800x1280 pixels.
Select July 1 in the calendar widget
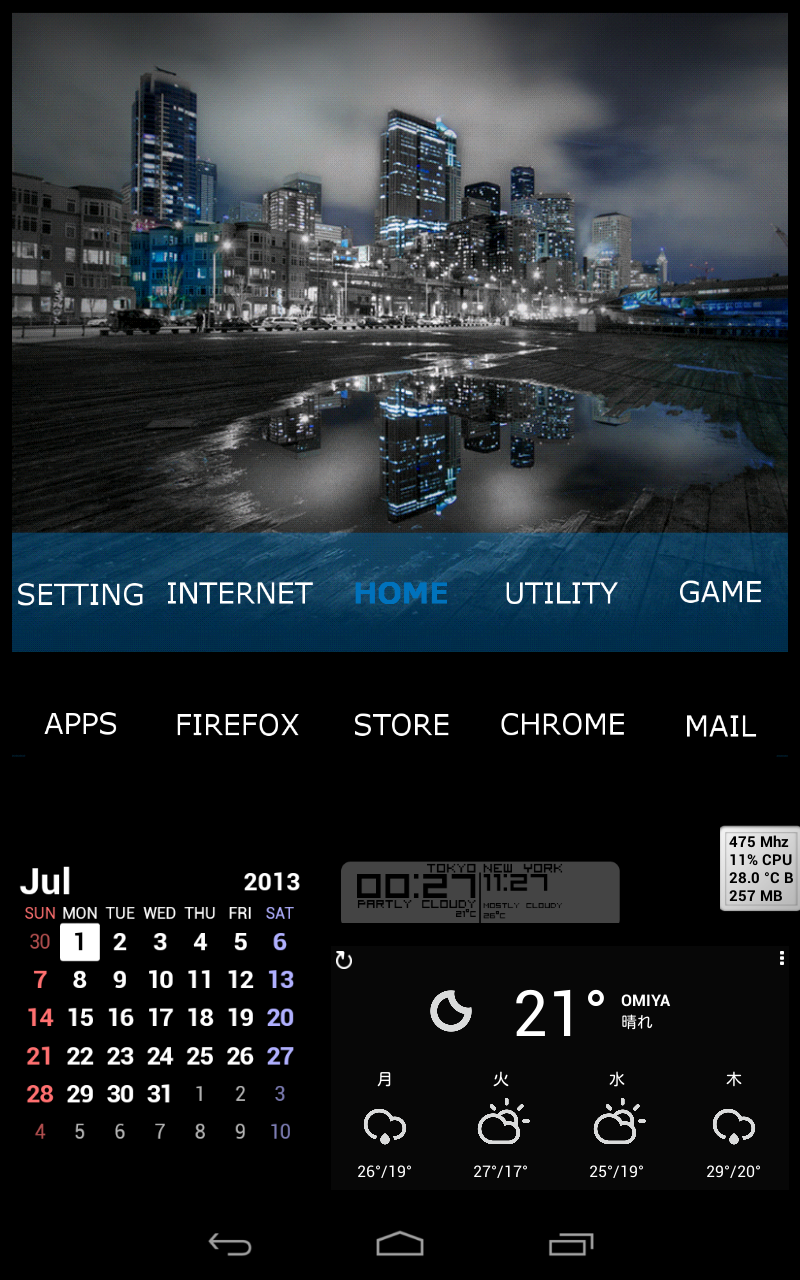(80, 942)
